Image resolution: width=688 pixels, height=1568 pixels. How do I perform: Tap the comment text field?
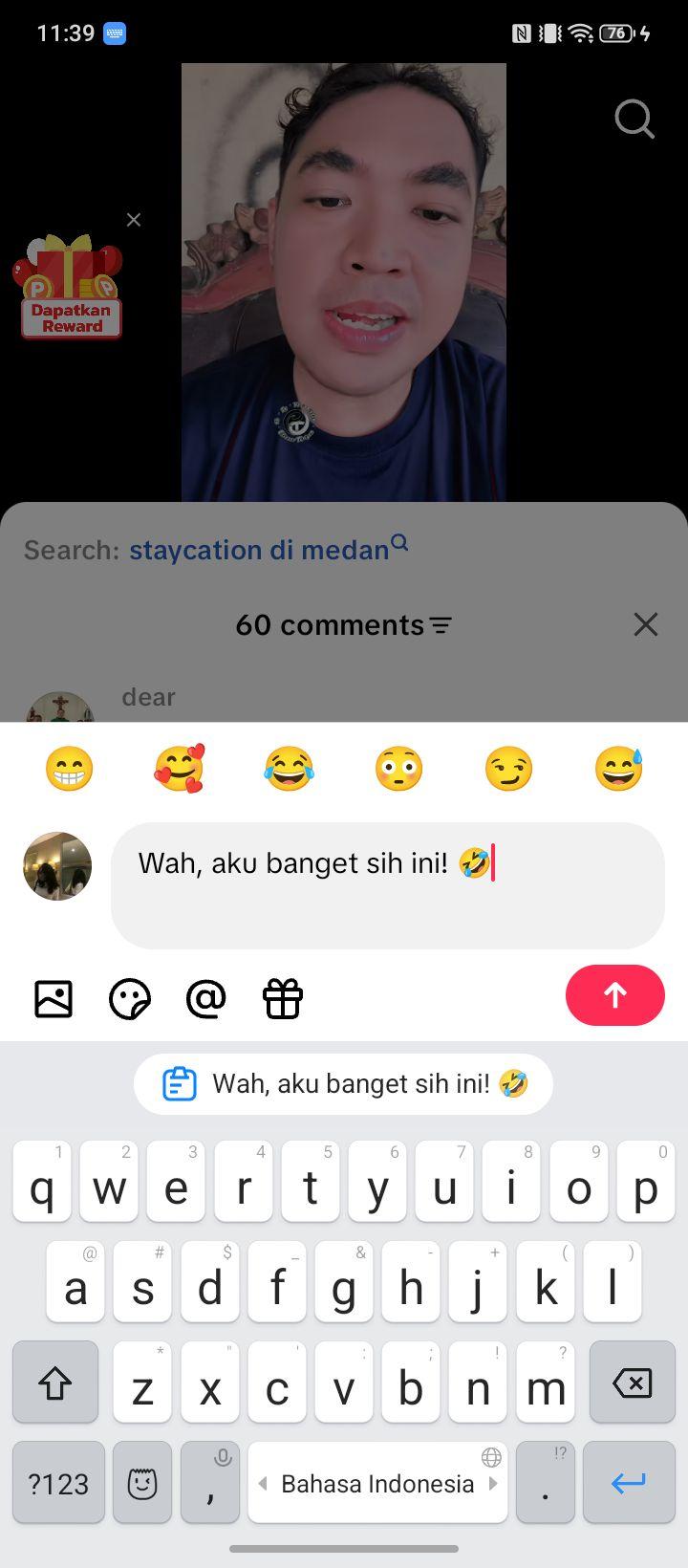[388, 885]
